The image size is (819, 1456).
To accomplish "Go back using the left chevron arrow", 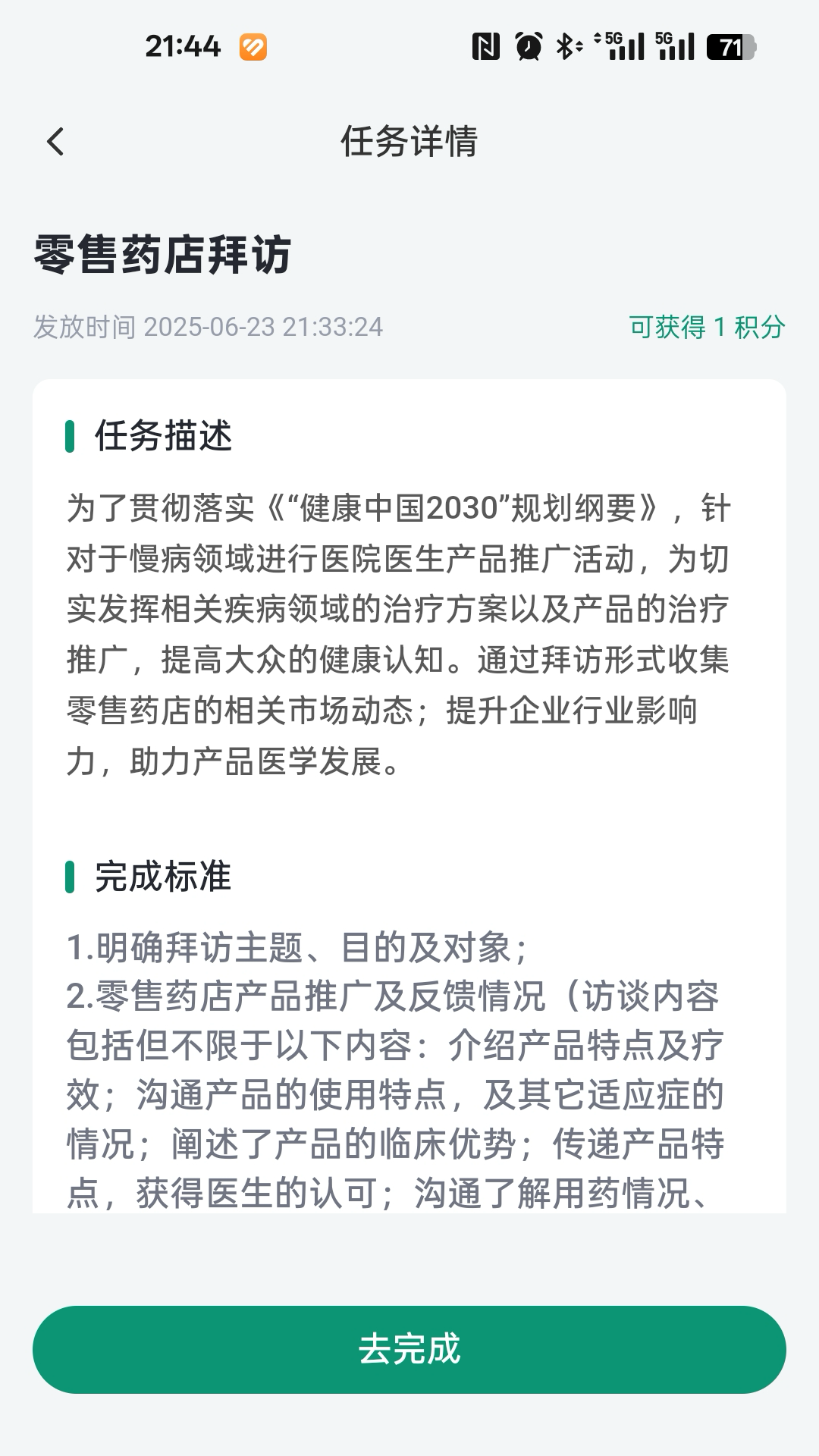I will [55, 141].
